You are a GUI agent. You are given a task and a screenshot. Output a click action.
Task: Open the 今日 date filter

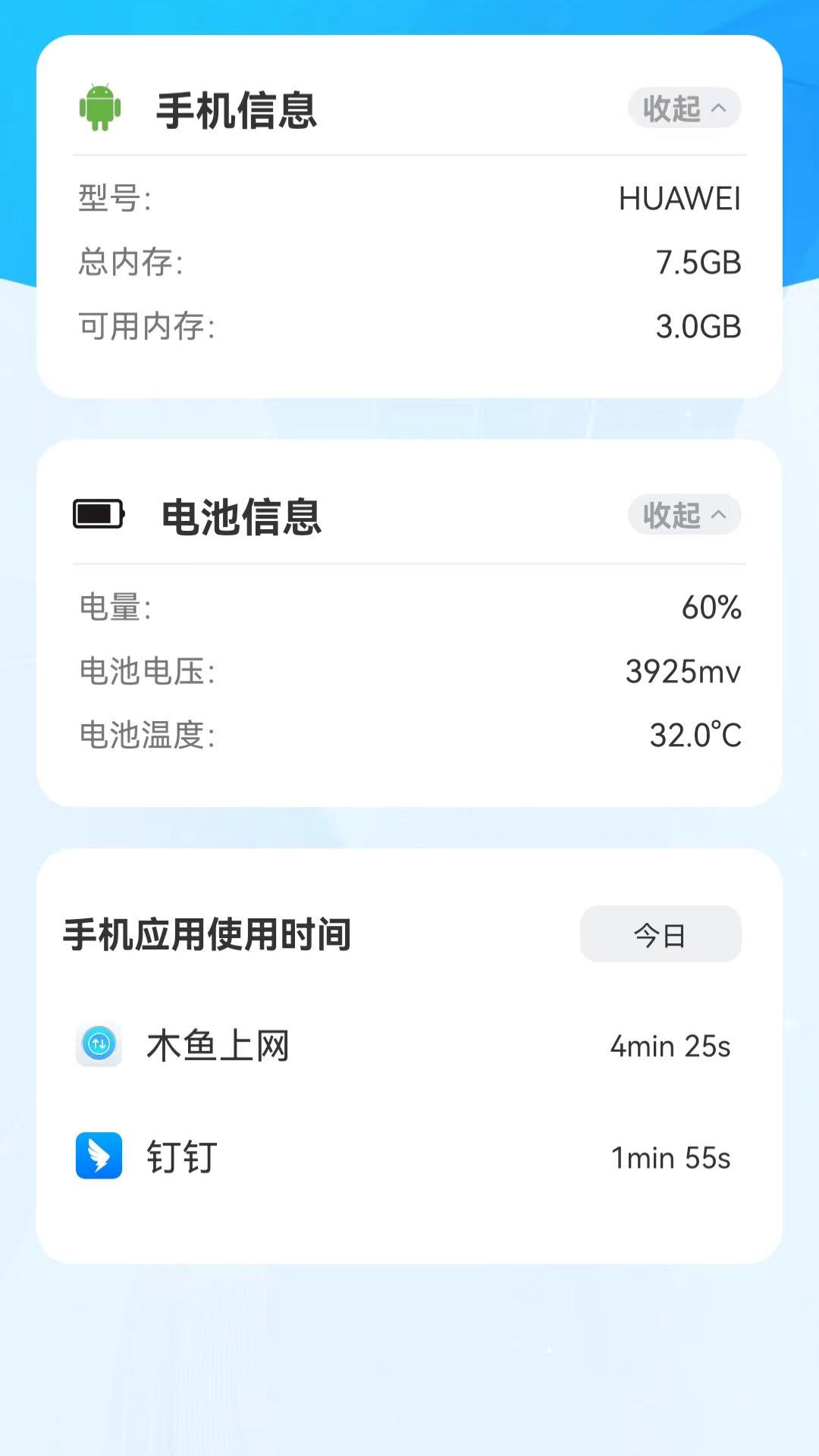661,934
